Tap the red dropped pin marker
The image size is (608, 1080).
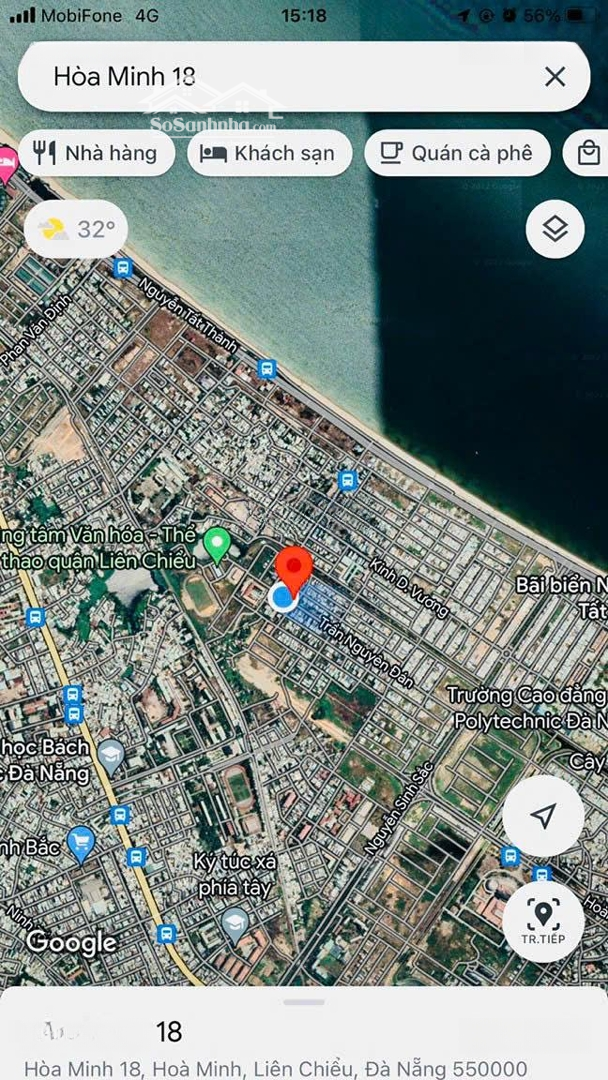[293, 569]
